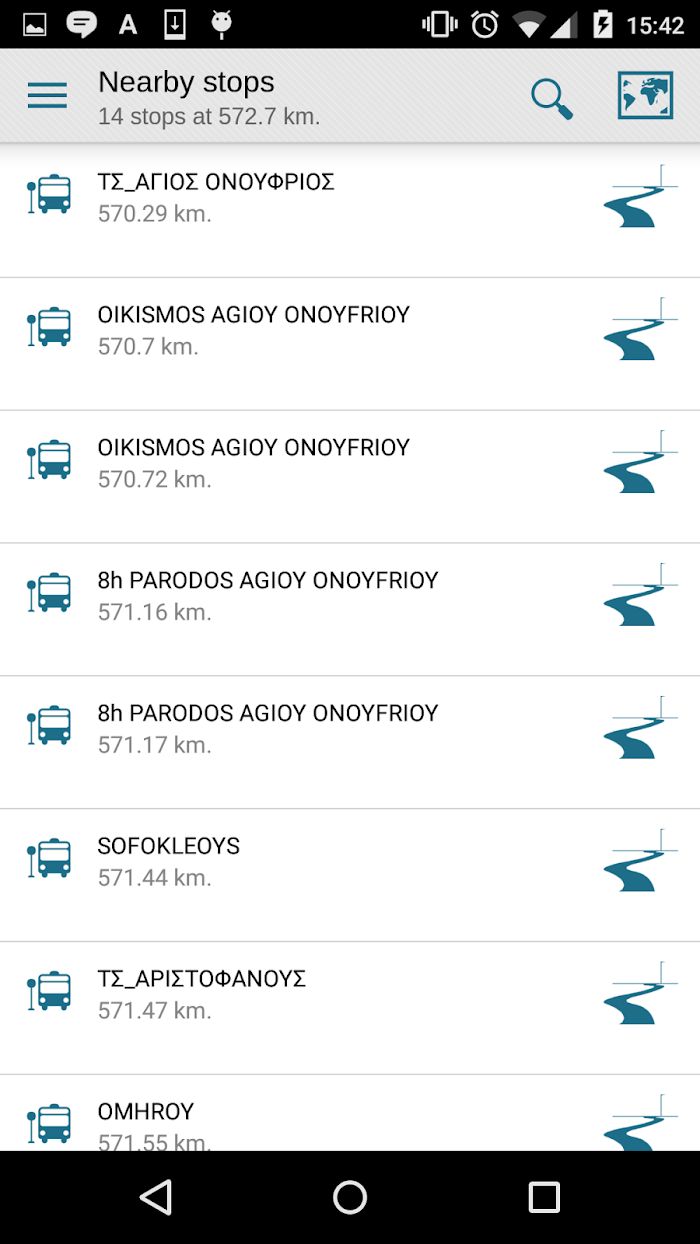
Task: Tap route icon for 8h PARODOS 571.17 km
Action: (x=640, y=728)
